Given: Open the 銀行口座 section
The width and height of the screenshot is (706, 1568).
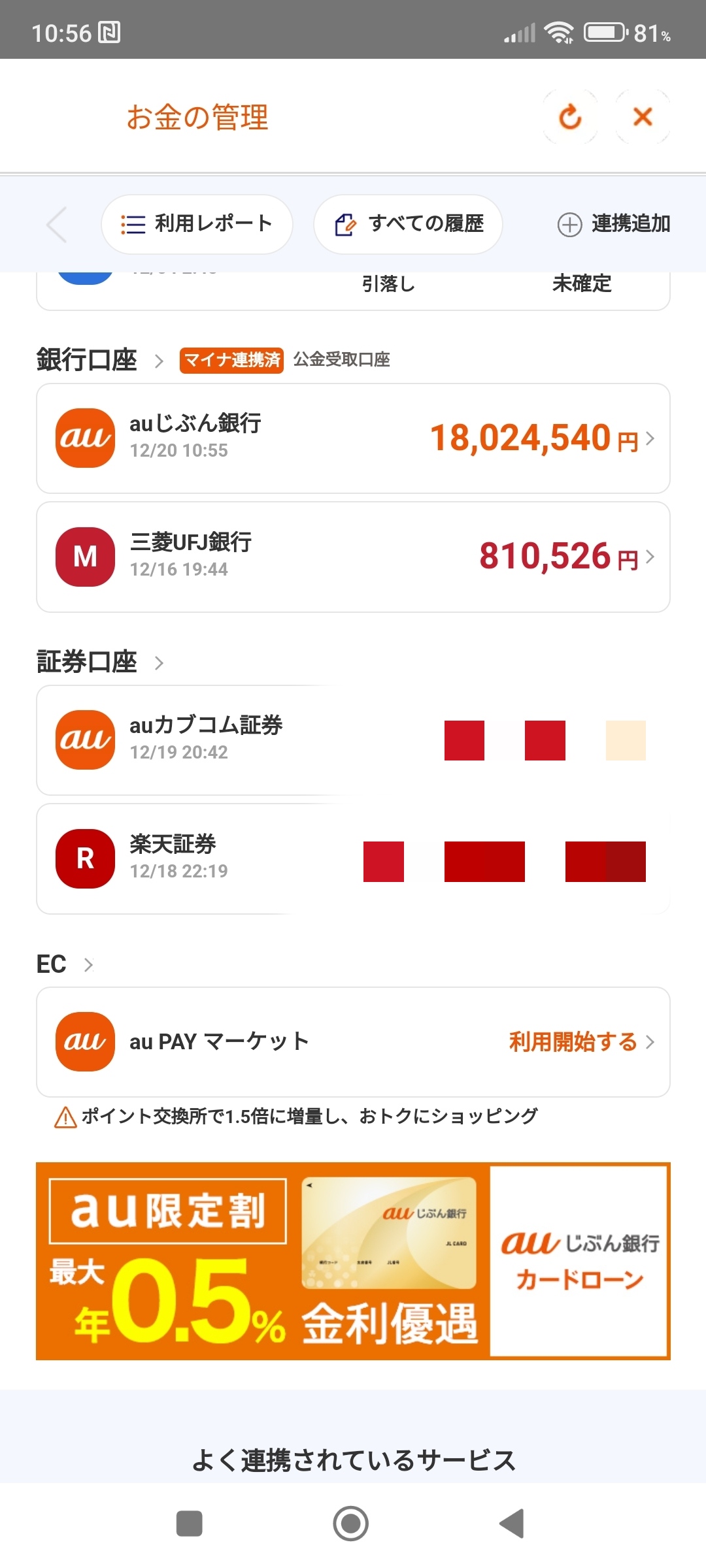Looking at the screenshot, I should click(100, 360).
